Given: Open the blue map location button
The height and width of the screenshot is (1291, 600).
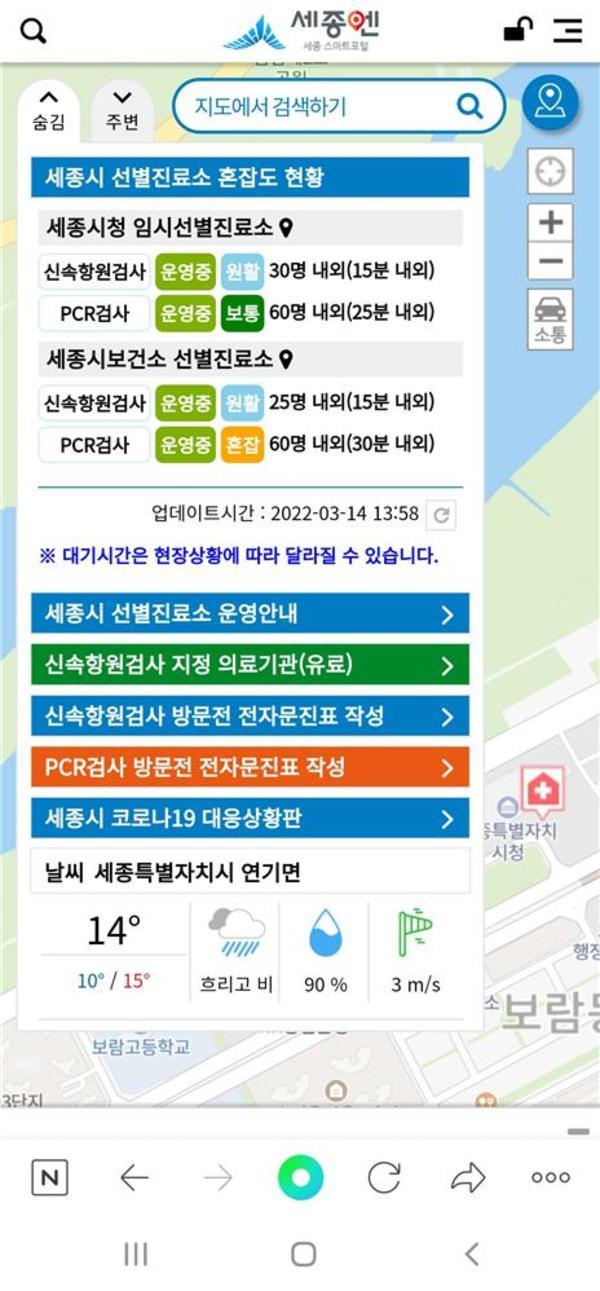Looking at the screenshot, I should [x=550, y=103].
